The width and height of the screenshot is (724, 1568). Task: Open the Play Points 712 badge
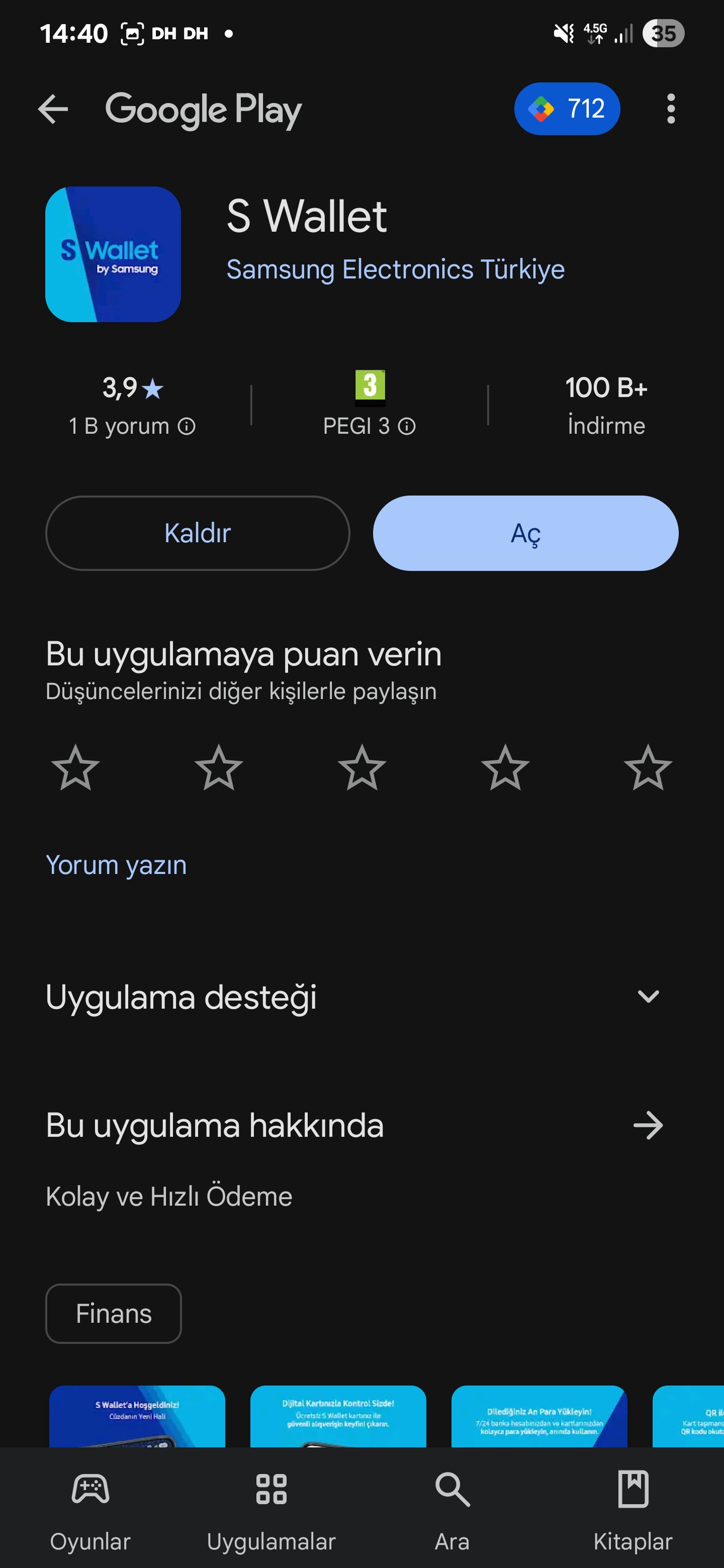pyautogui.click(x=567, y=109)
